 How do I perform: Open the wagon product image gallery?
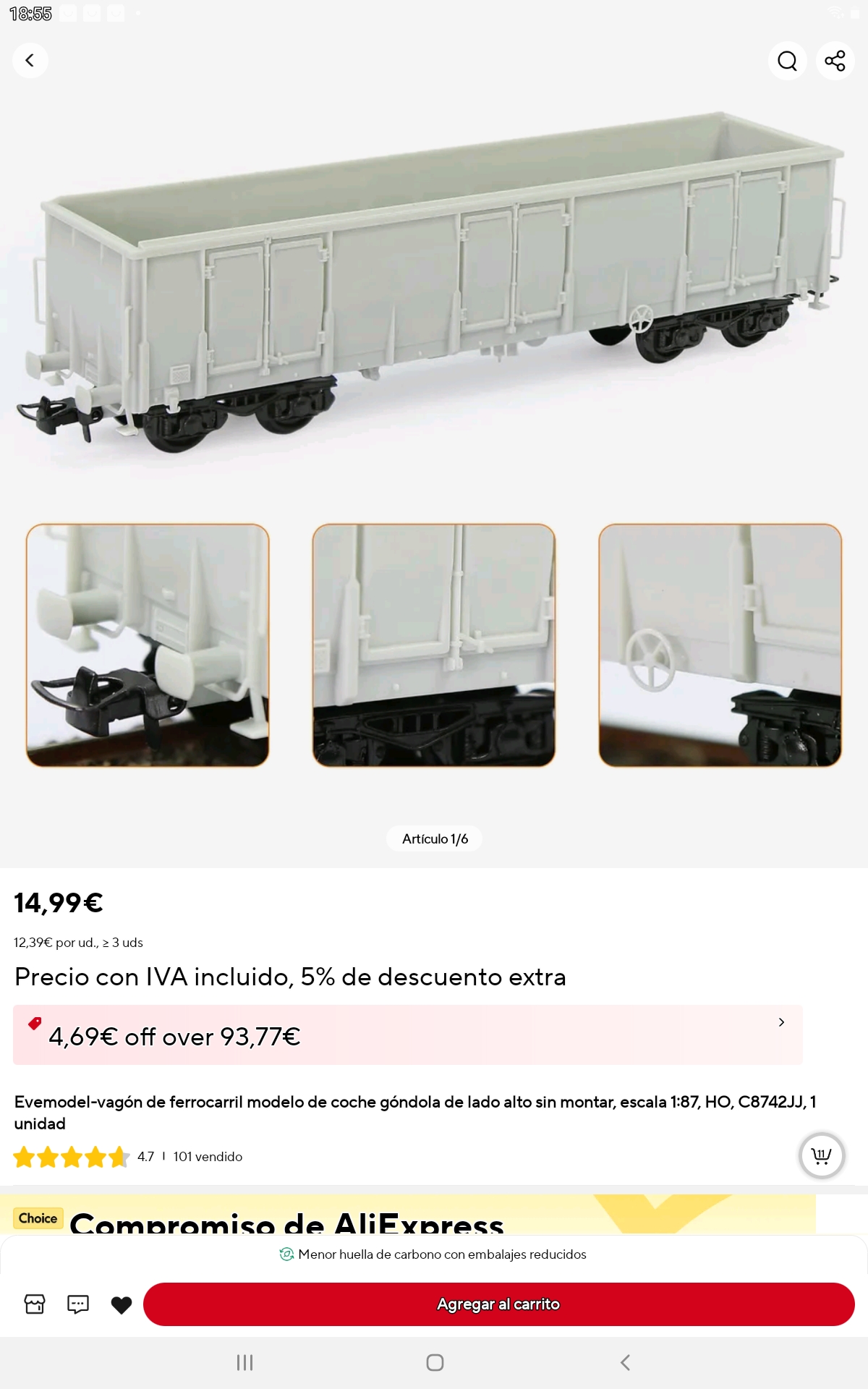pos(434,434)
